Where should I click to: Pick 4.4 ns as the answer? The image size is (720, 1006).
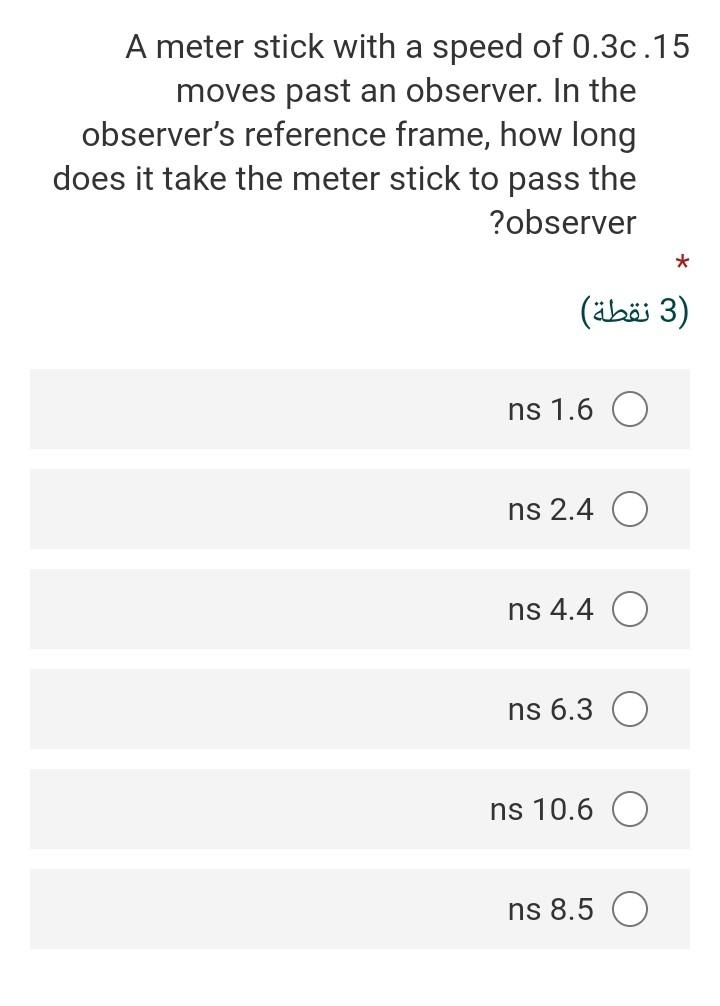coord(630,609)
